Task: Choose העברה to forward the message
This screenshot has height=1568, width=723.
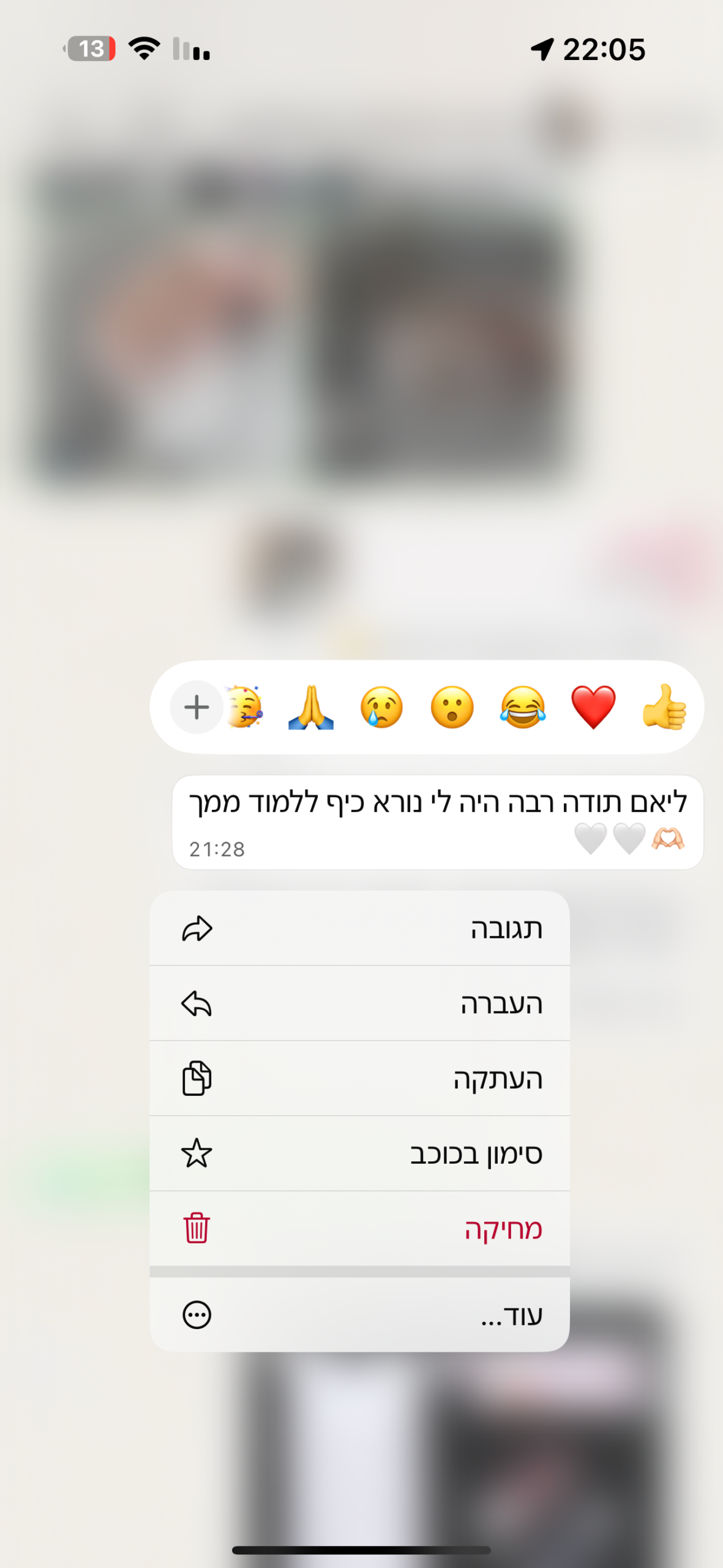Action: [359, 1003]
